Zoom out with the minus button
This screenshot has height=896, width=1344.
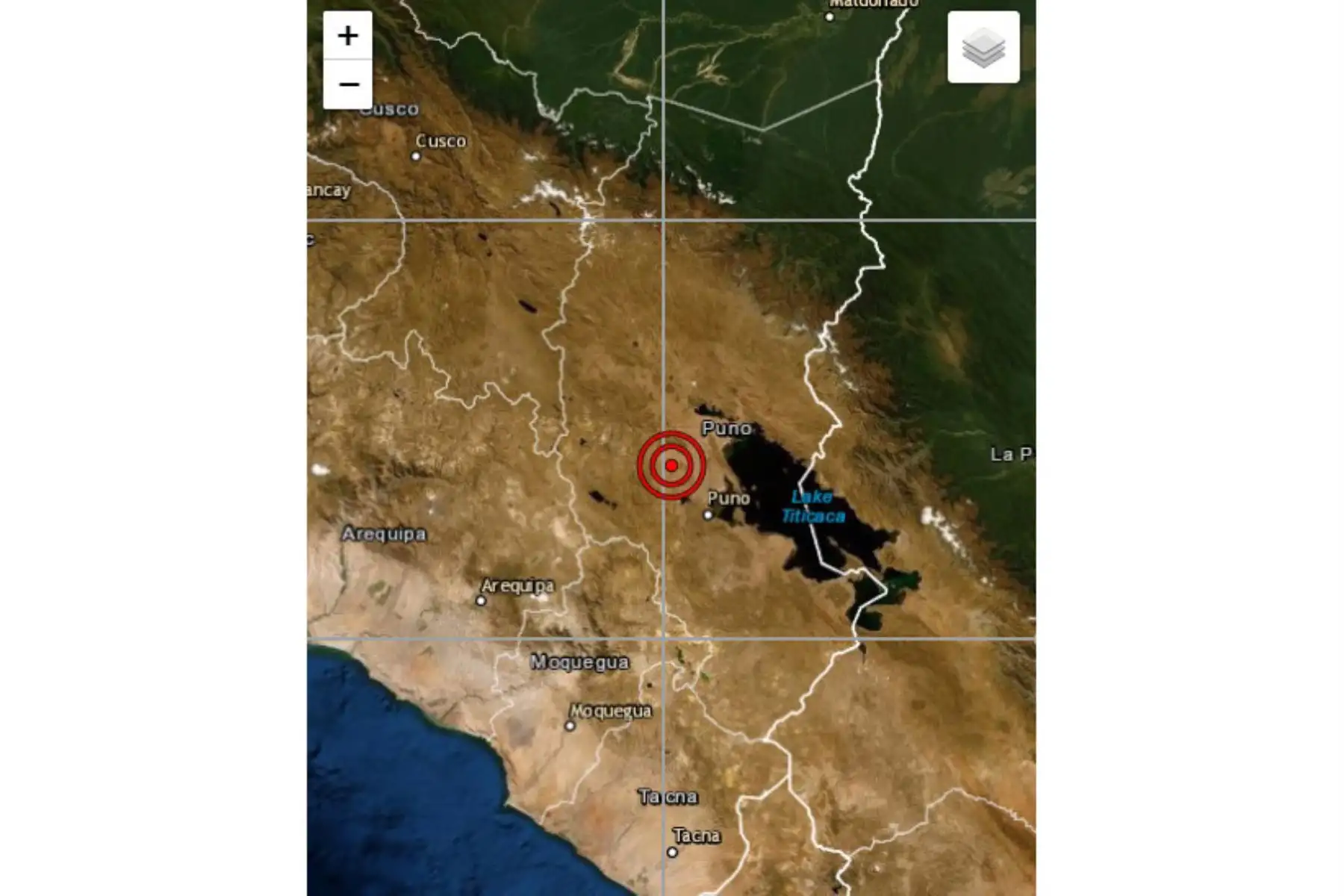click(x=348, y=84)
